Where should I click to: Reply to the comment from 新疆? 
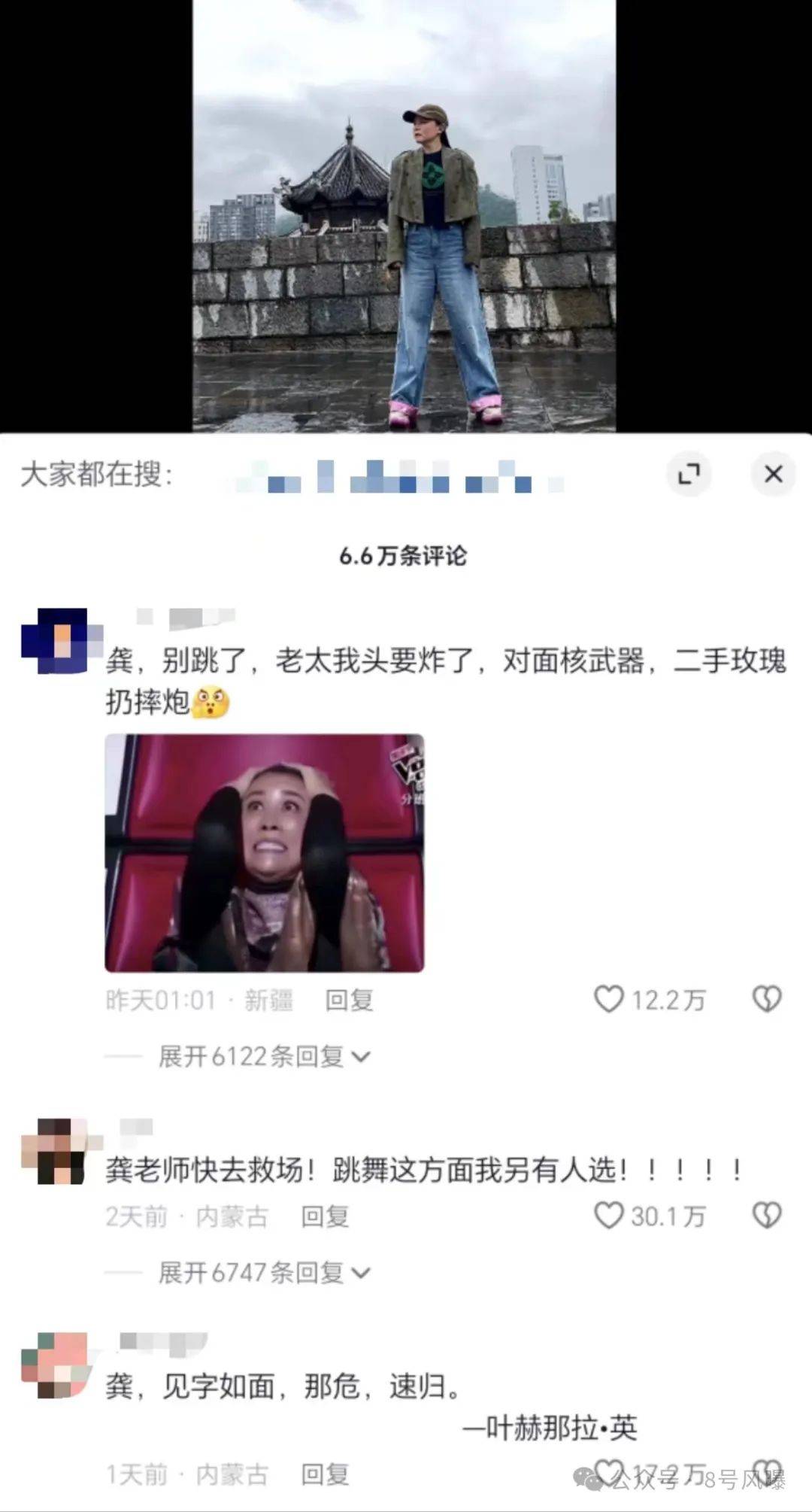point(349,1000)
